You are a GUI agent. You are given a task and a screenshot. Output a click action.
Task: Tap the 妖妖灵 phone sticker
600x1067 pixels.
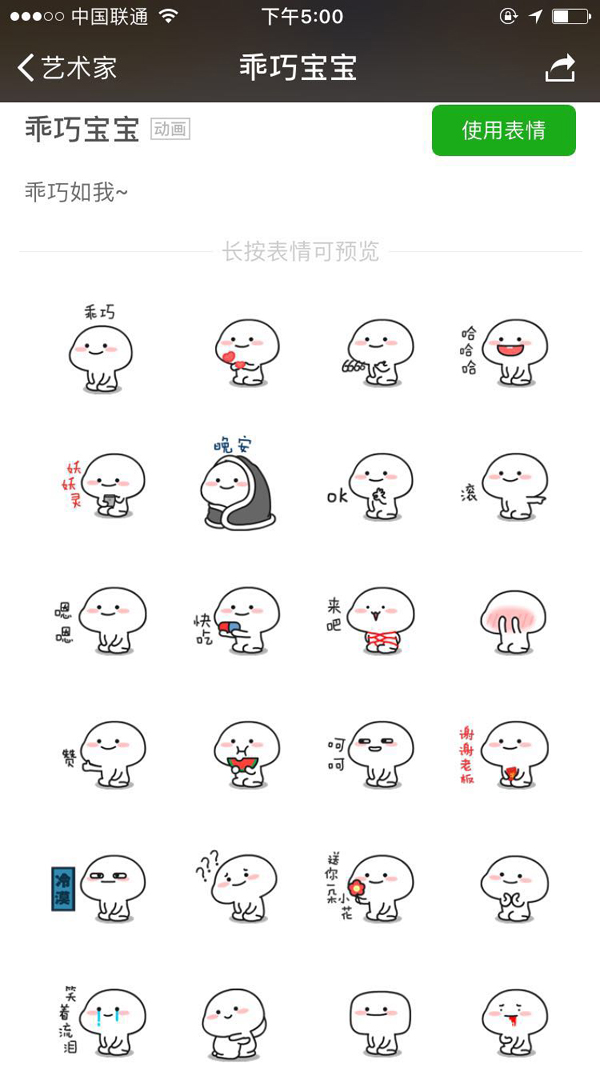pos(102,485)
